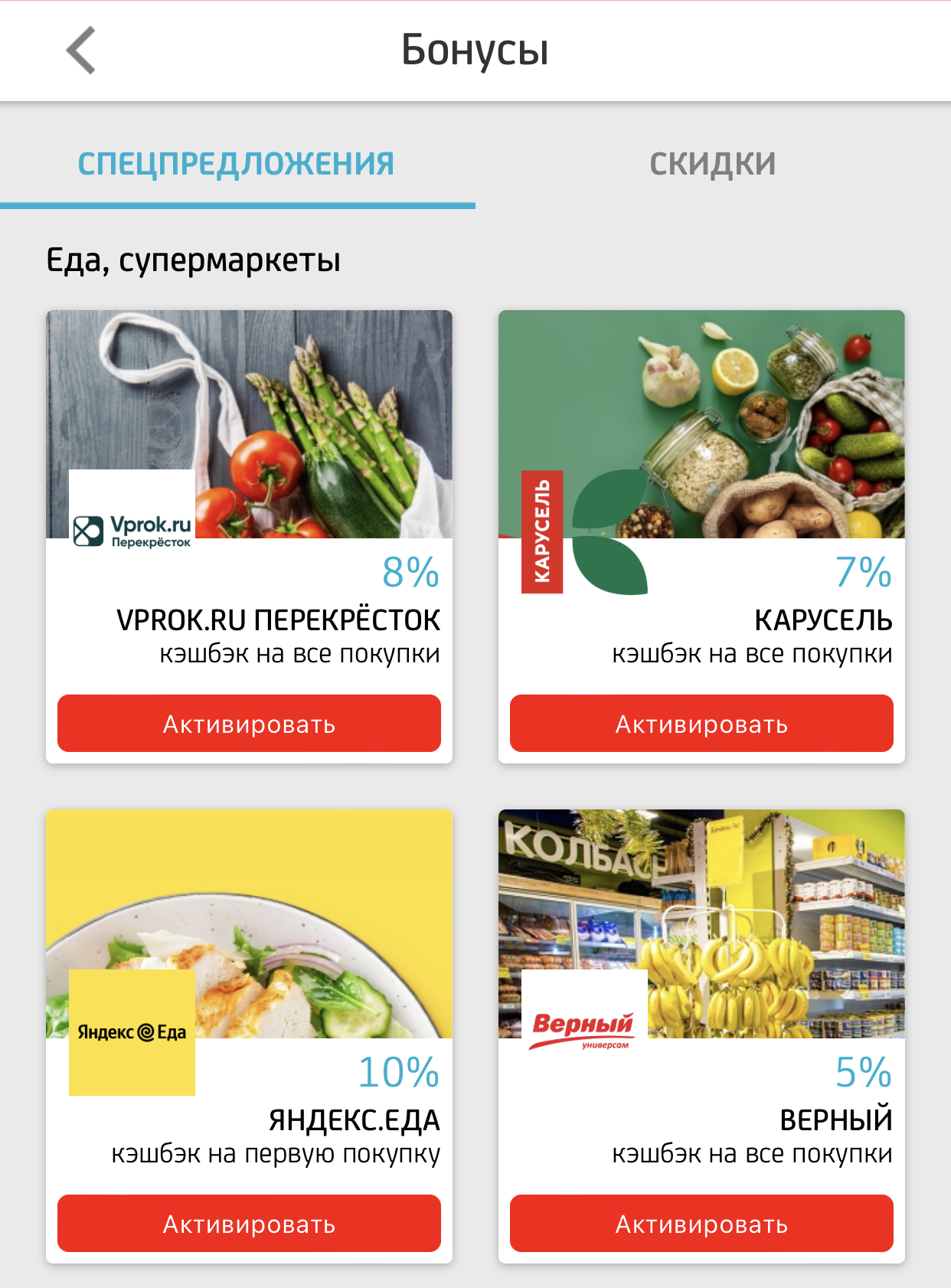Activate the Vprok.ru Перекрёсток 8% cashback
Image resolution: width=951 pixels, height=1288 pixels.
249,723
